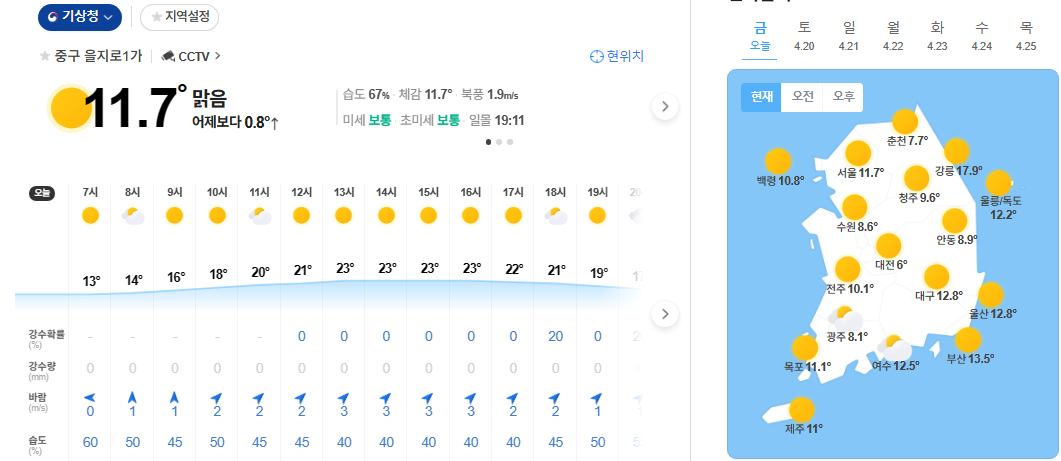Screen dimensions: 1061x461
Task: Select the 일 4.21 day tab
Action: [x=849, y=35]
